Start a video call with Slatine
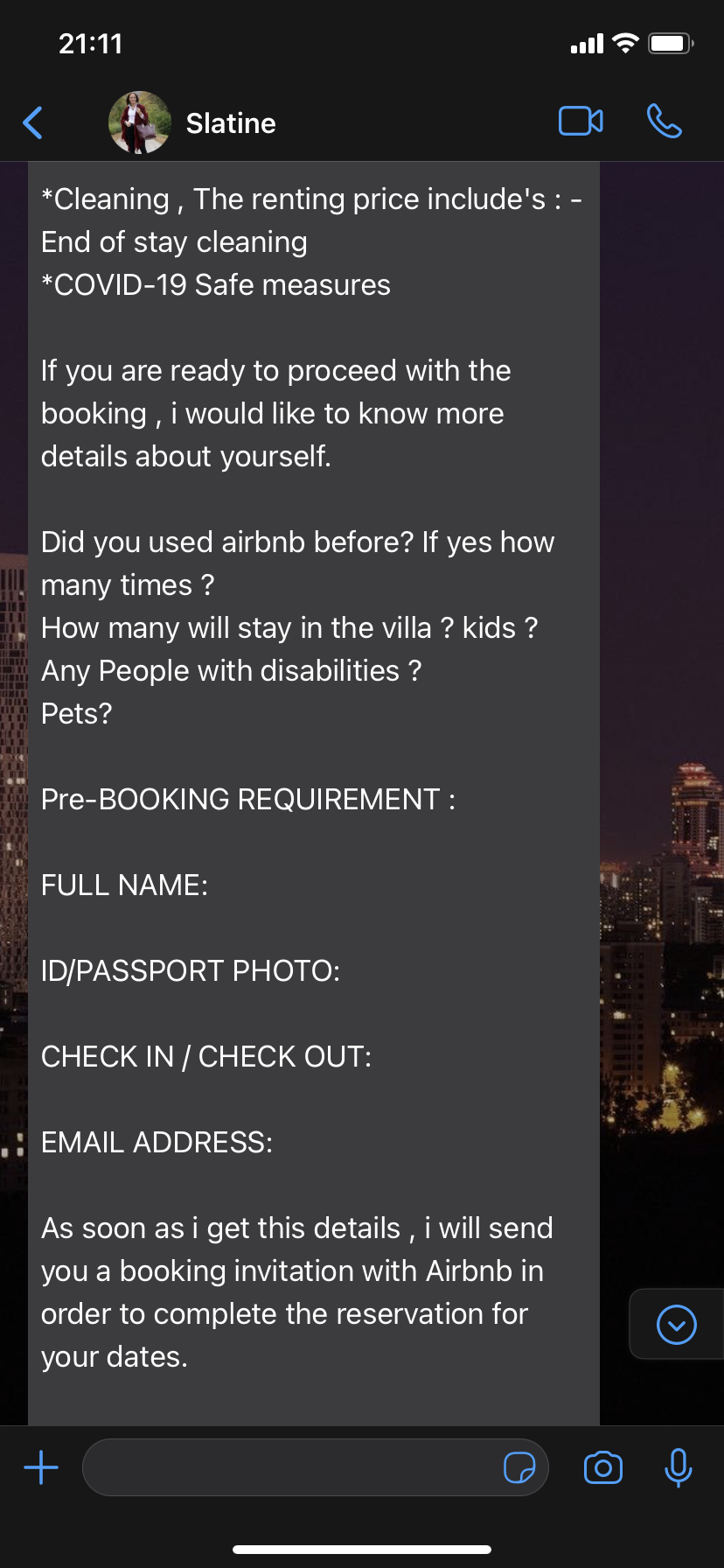The height and width of the screenshot is (1568, 724). click(x=581, y=122)
